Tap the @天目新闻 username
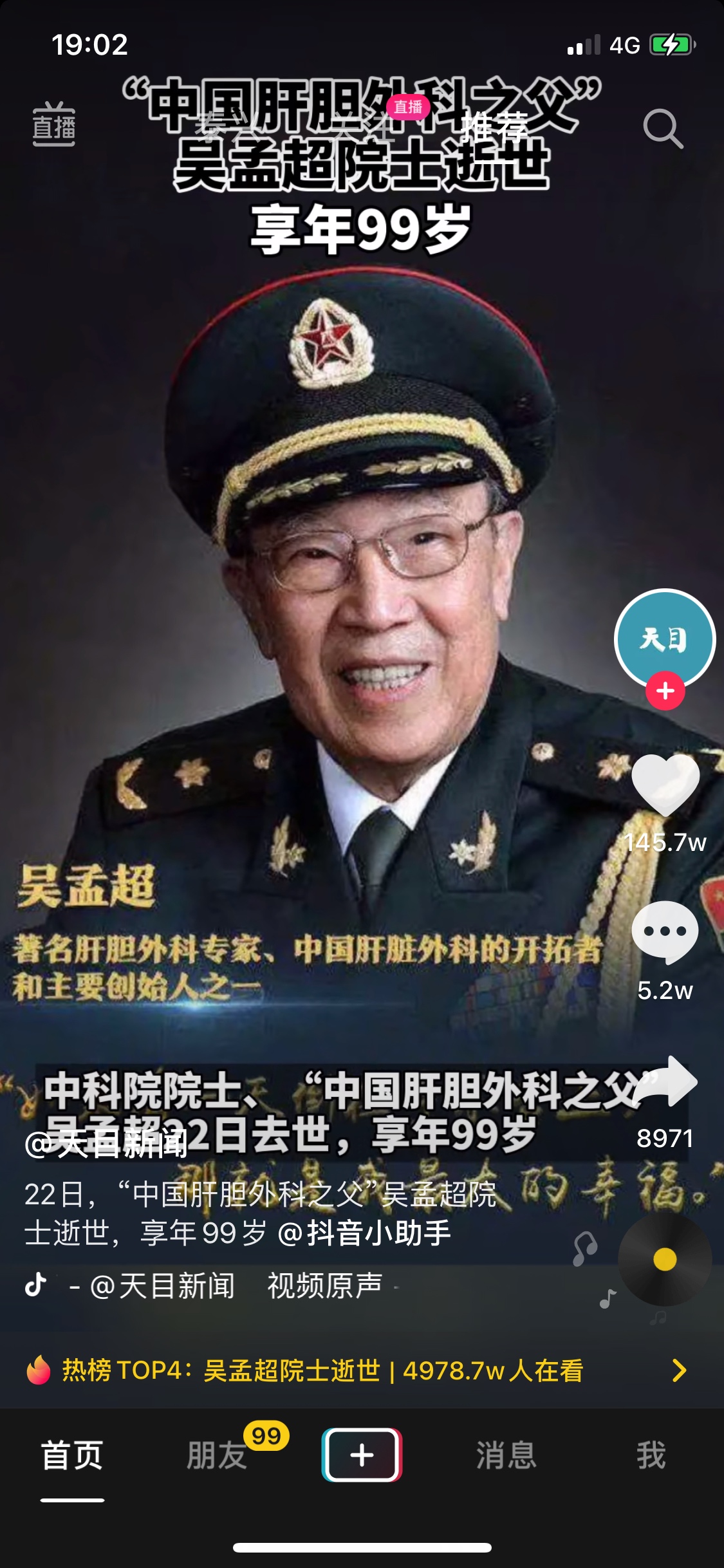 point(106,1144)
